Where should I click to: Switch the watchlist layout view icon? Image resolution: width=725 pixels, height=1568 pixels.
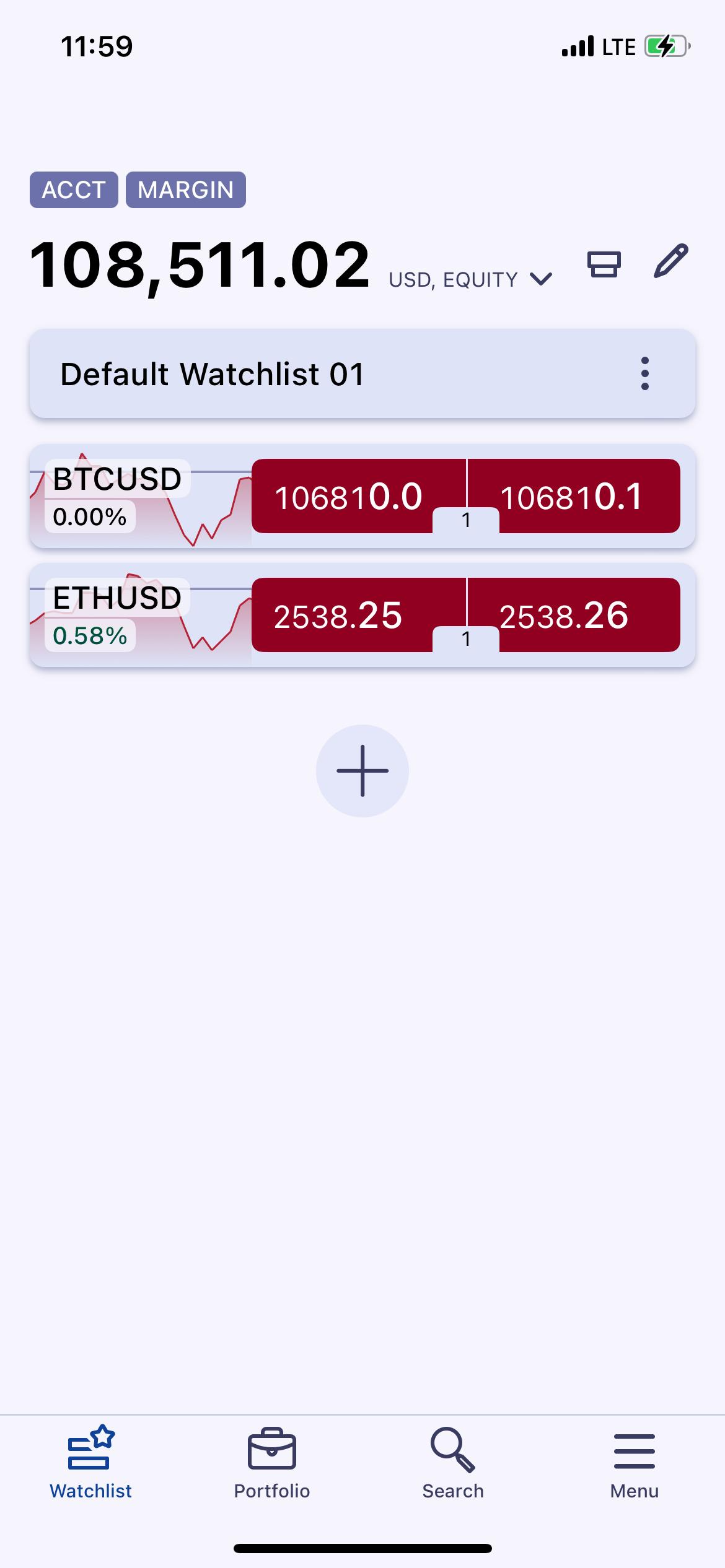pyautogui.click(x=604, y=264)
